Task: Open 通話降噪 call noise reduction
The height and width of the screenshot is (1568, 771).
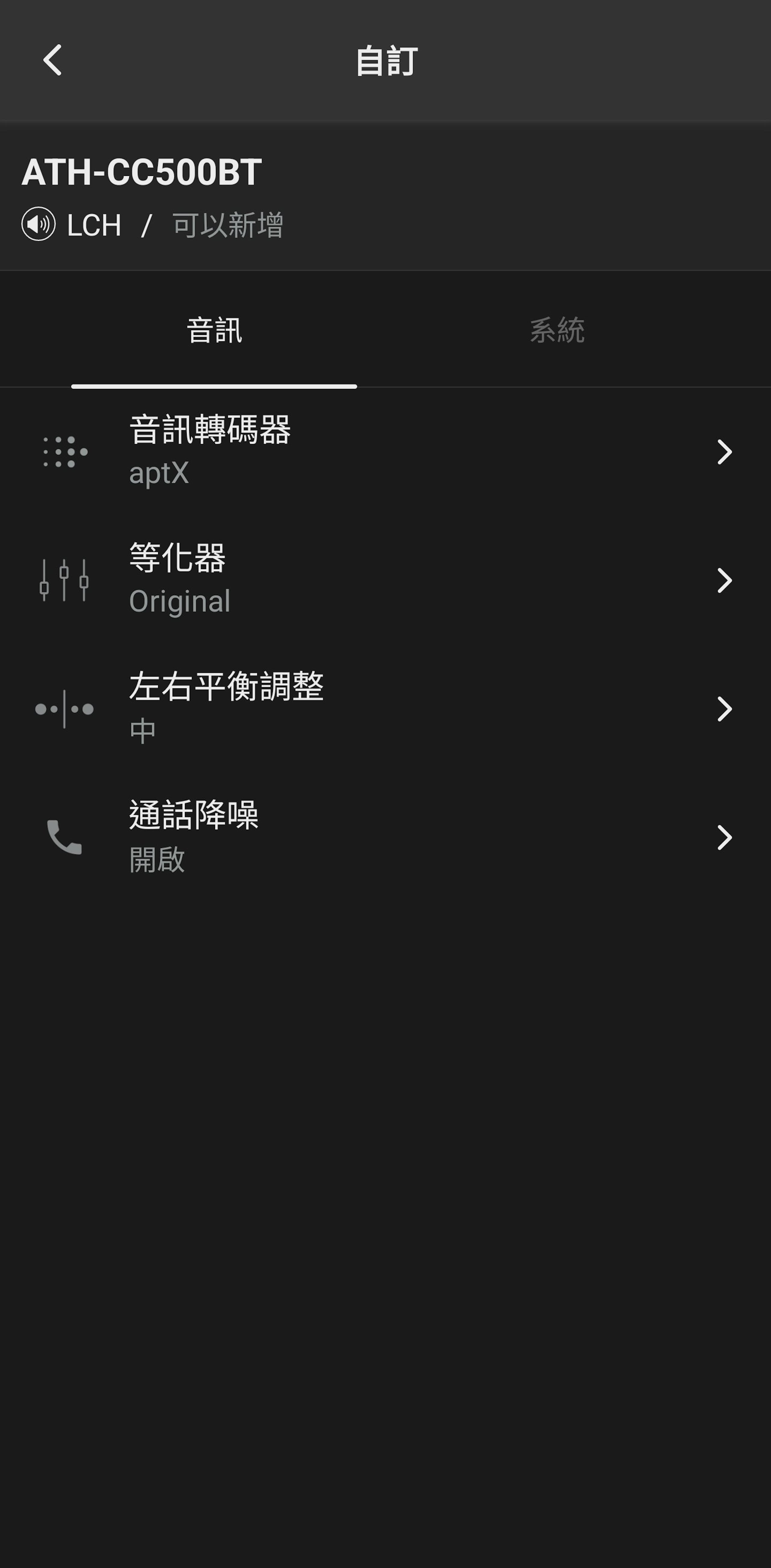Action: click(386, 837)
